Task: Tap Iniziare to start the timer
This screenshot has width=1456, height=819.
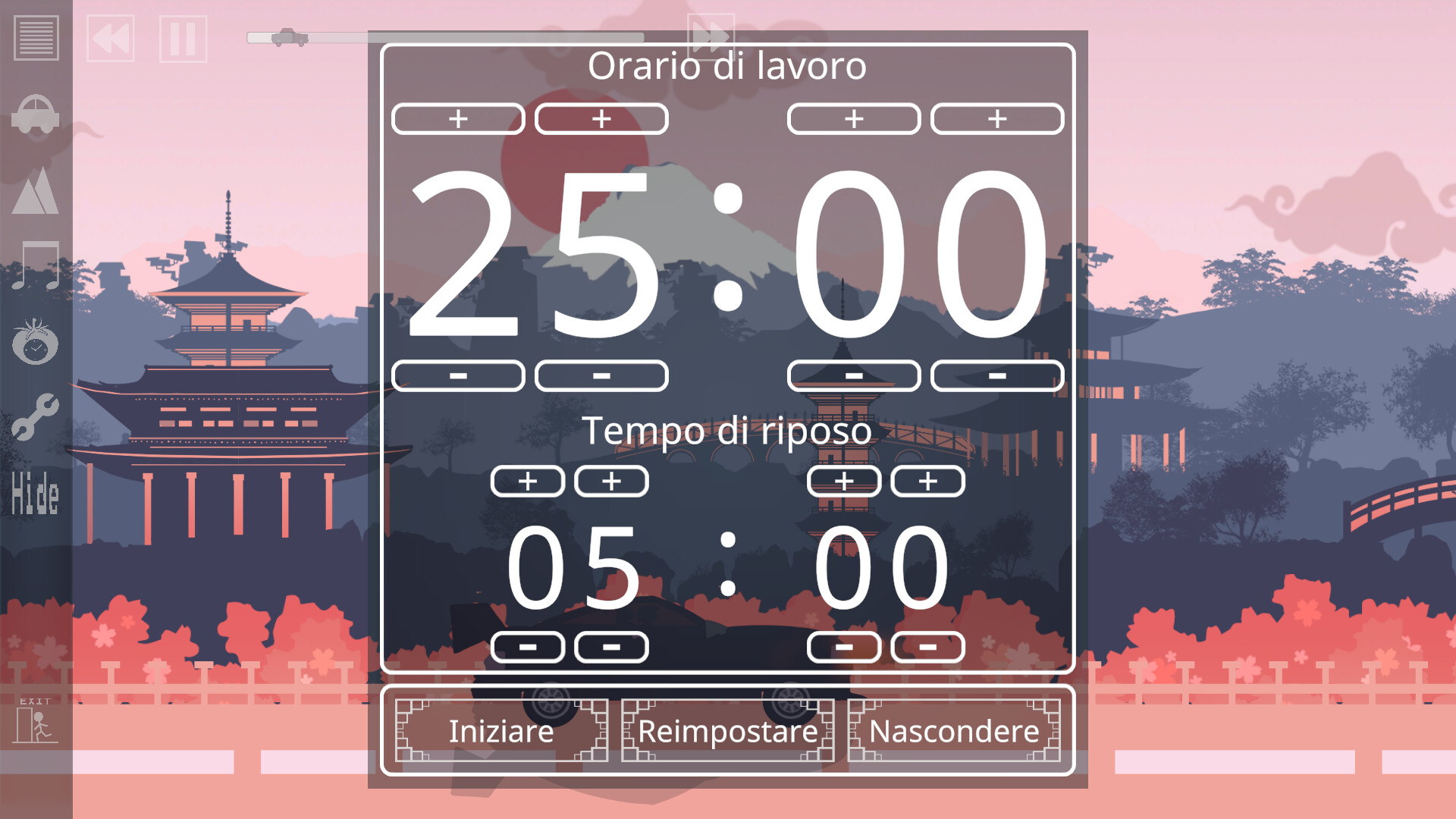Action: coord(501,731)
